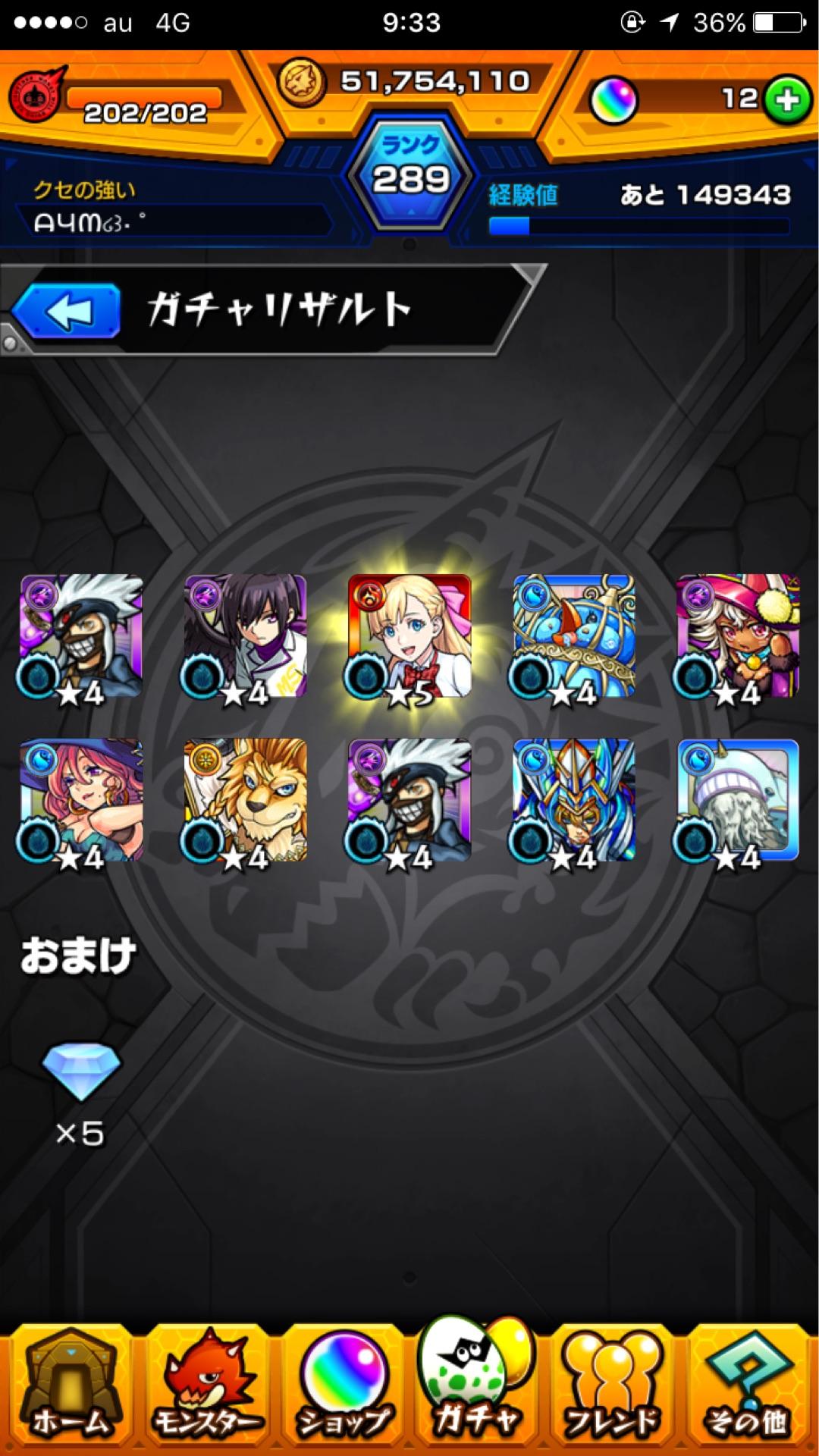Add orbs with the green plus button
This screenshot has height=1456, width=819.
pos(787,99)
